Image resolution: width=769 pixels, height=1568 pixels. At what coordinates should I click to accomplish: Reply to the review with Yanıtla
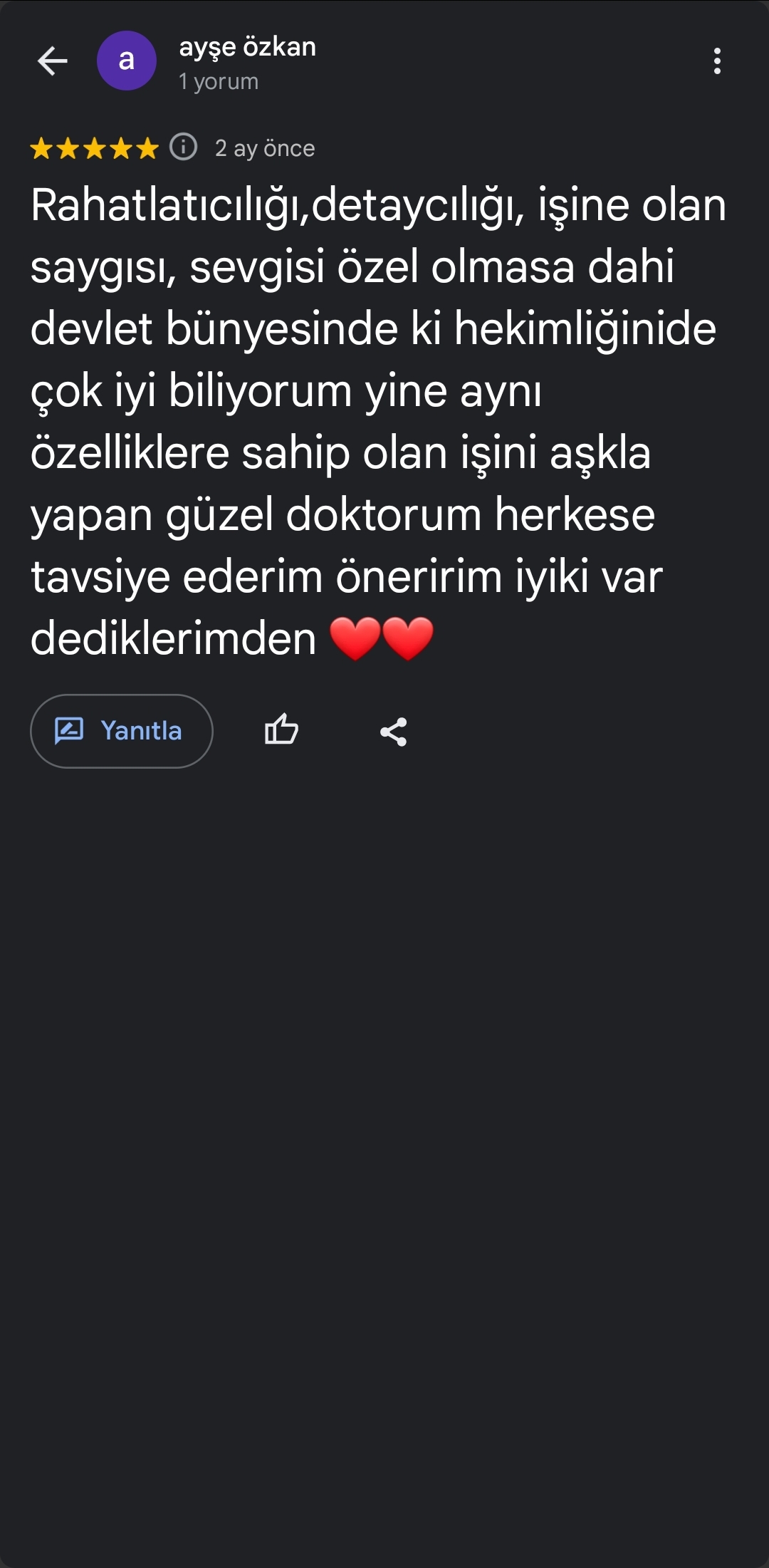[121, 731]
